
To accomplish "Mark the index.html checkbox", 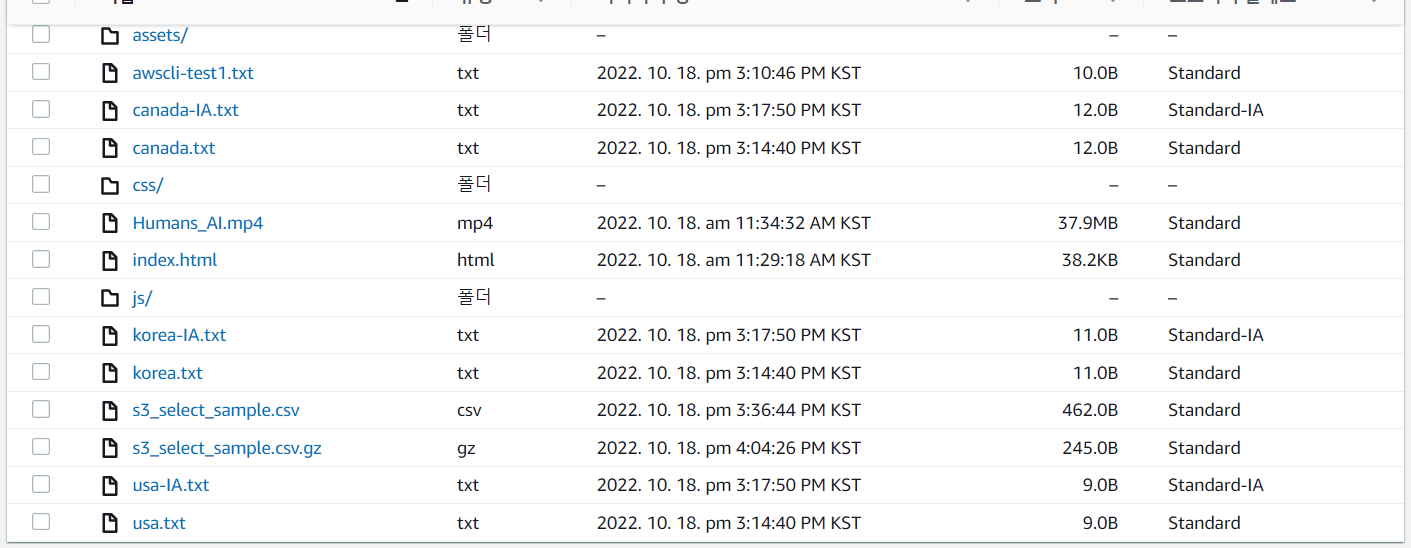I will tap(41, 259).
